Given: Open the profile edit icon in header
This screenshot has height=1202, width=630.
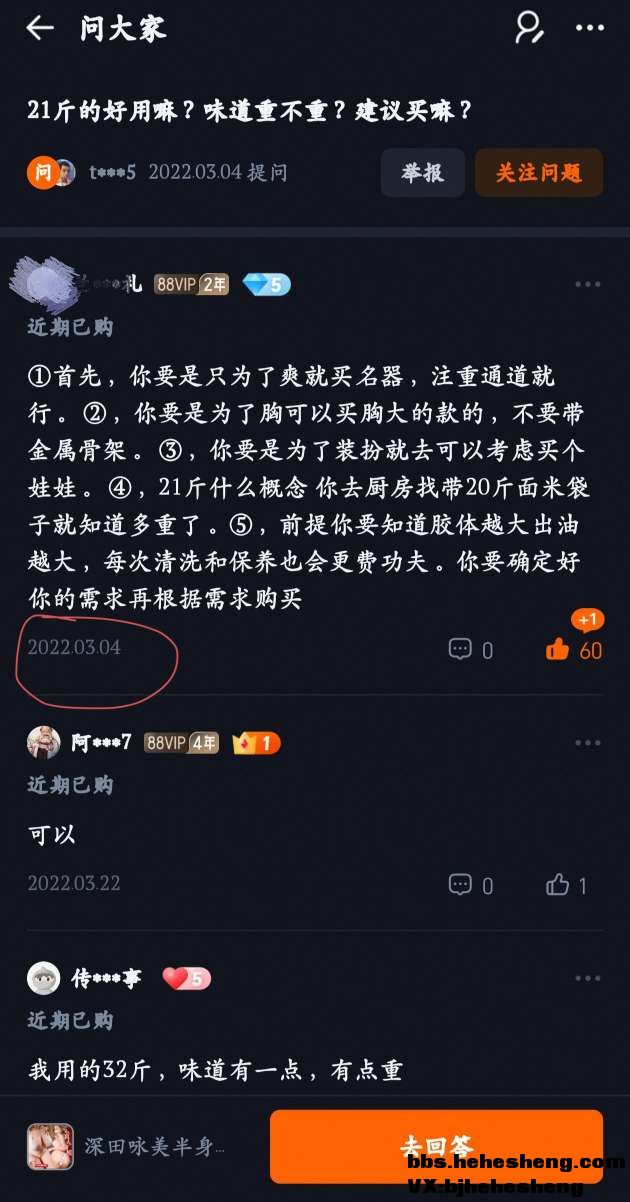Looking at the screenshot, I should [528, 28].
